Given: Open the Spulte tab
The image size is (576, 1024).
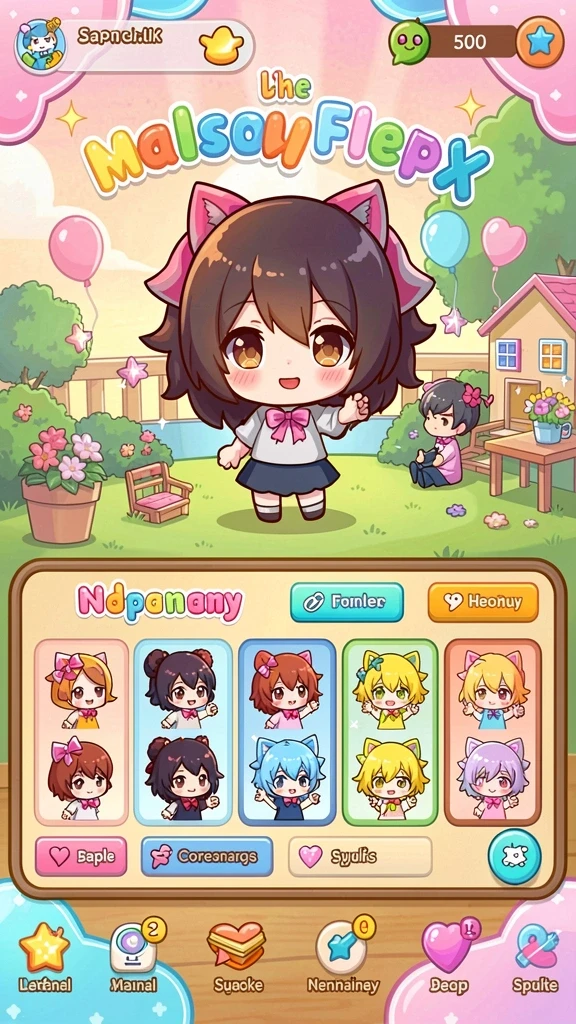Looking at the screenshot, I should click(x=536, y=959).
